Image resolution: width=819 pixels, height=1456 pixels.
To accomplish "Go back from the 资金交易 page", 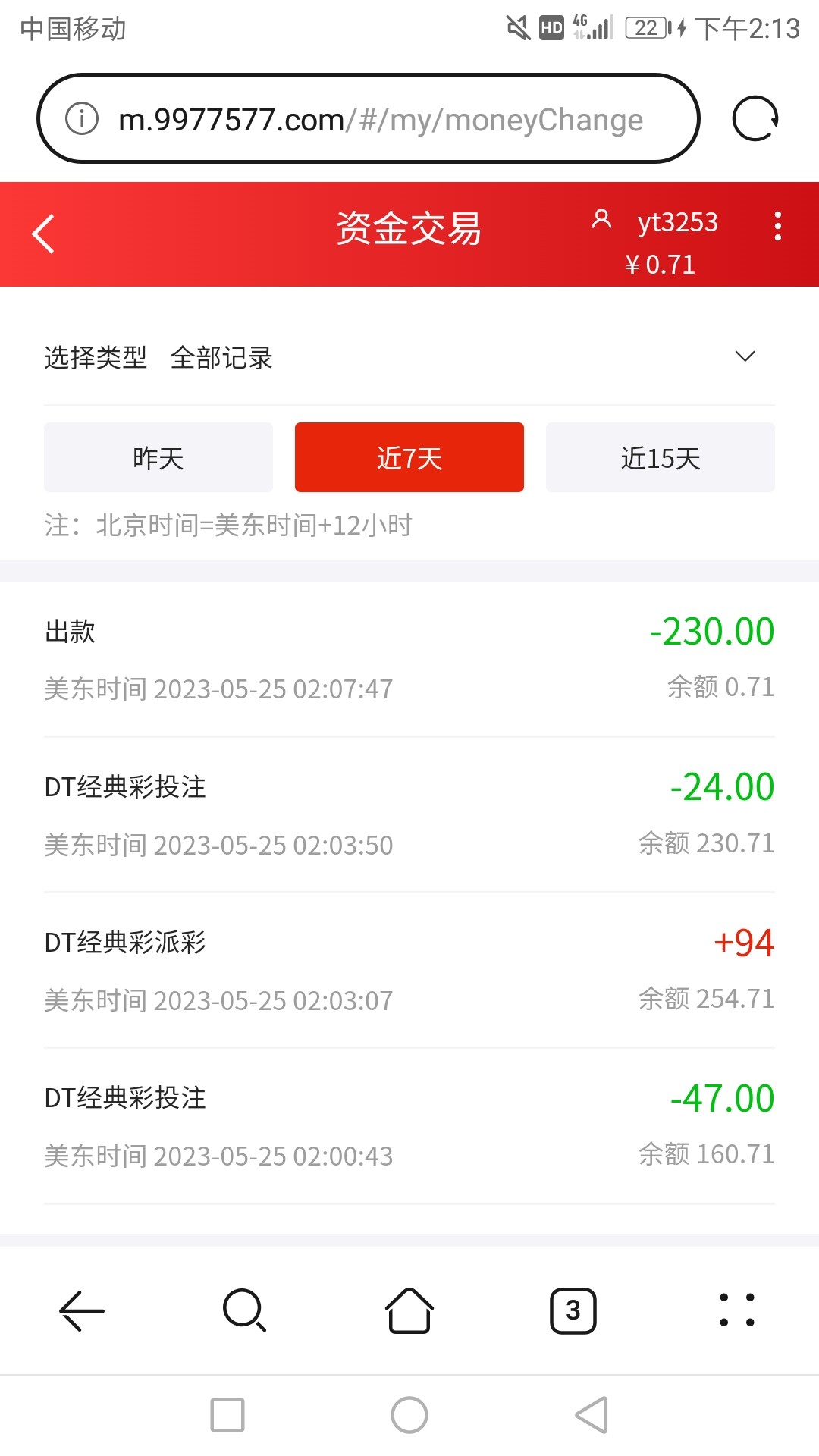I will click(44, 234).
